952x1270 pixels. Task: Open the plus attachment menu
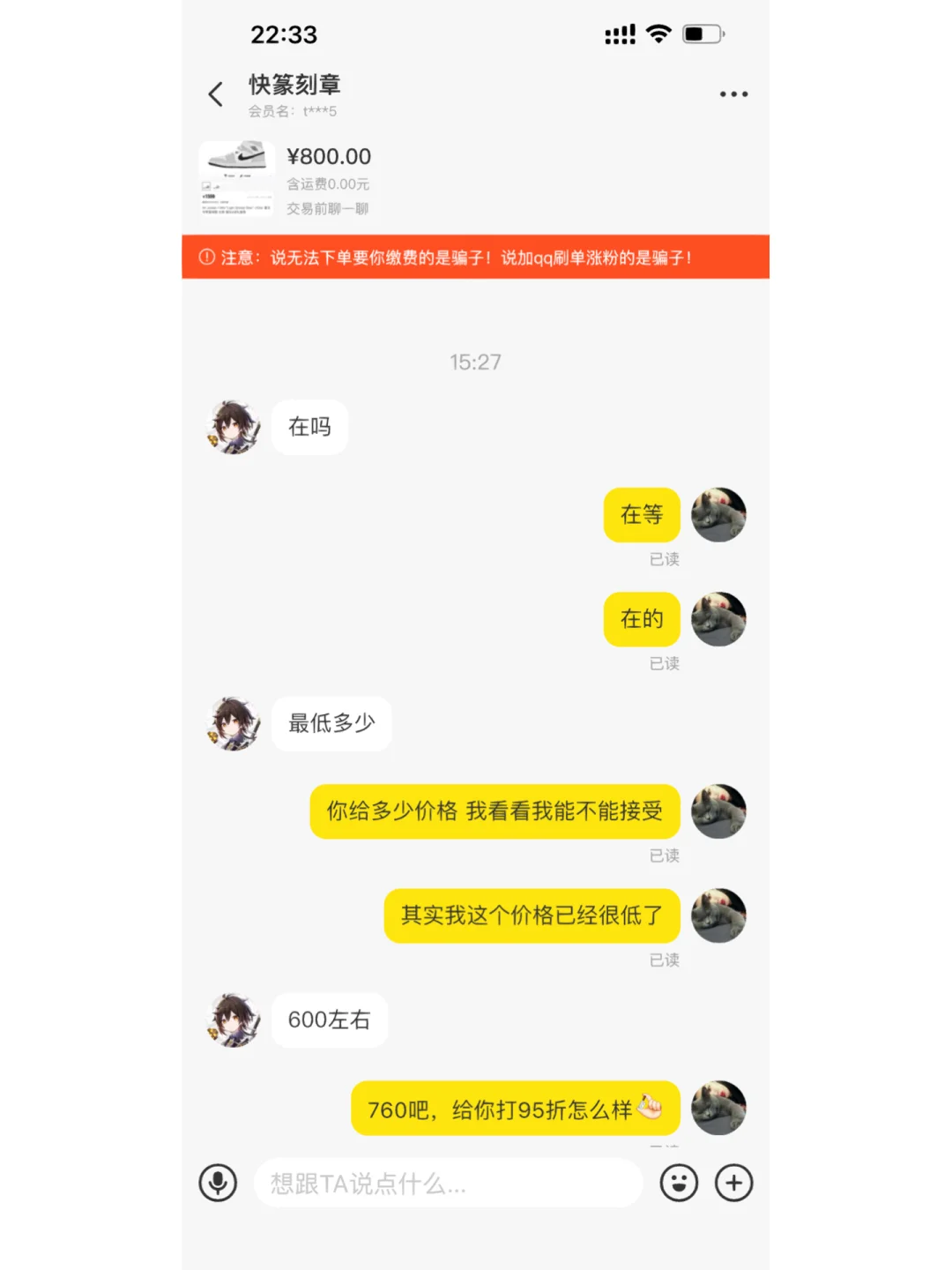pos(733,1183)
